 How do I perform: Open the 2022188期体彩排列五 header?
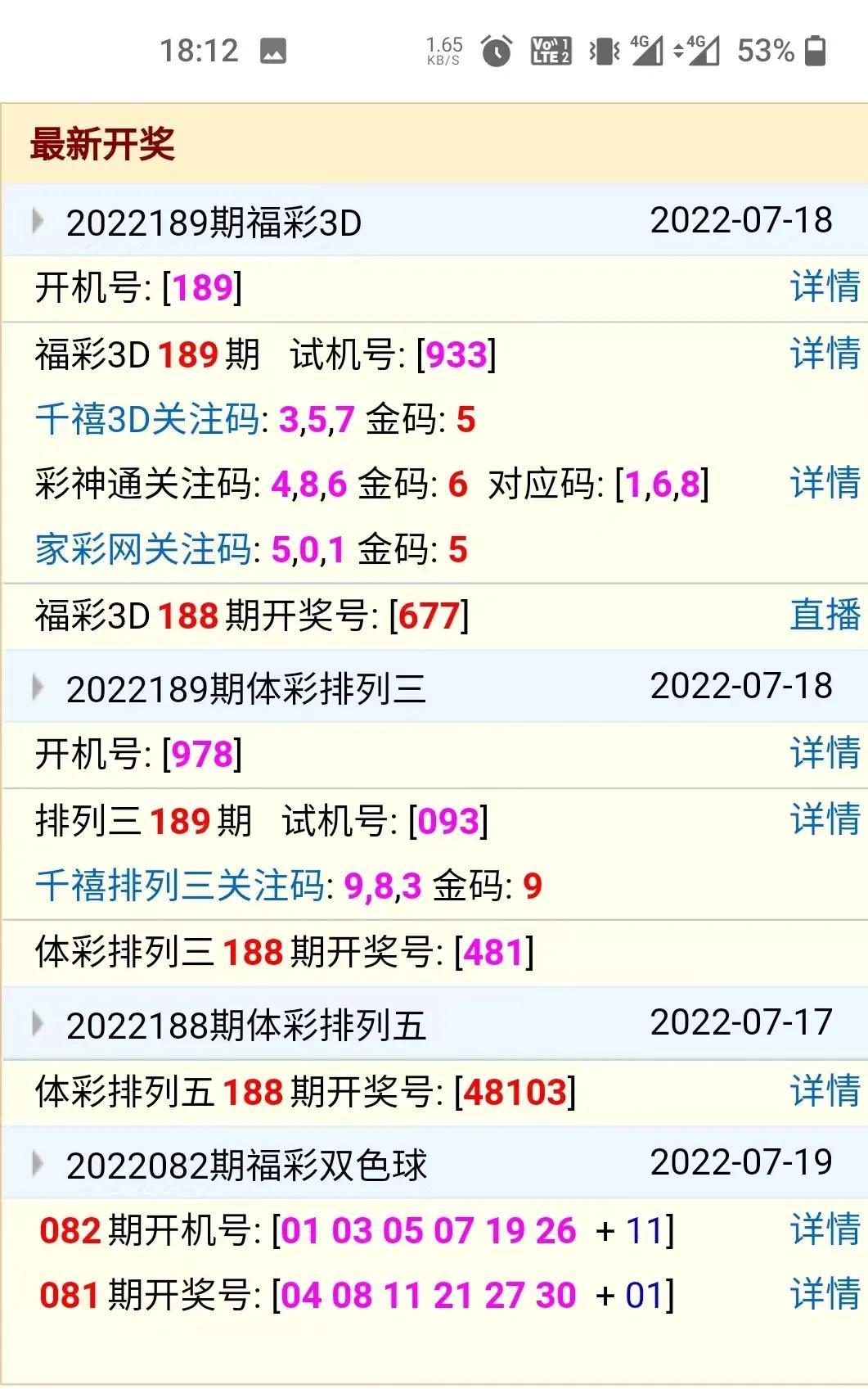tap(245, 1025)
